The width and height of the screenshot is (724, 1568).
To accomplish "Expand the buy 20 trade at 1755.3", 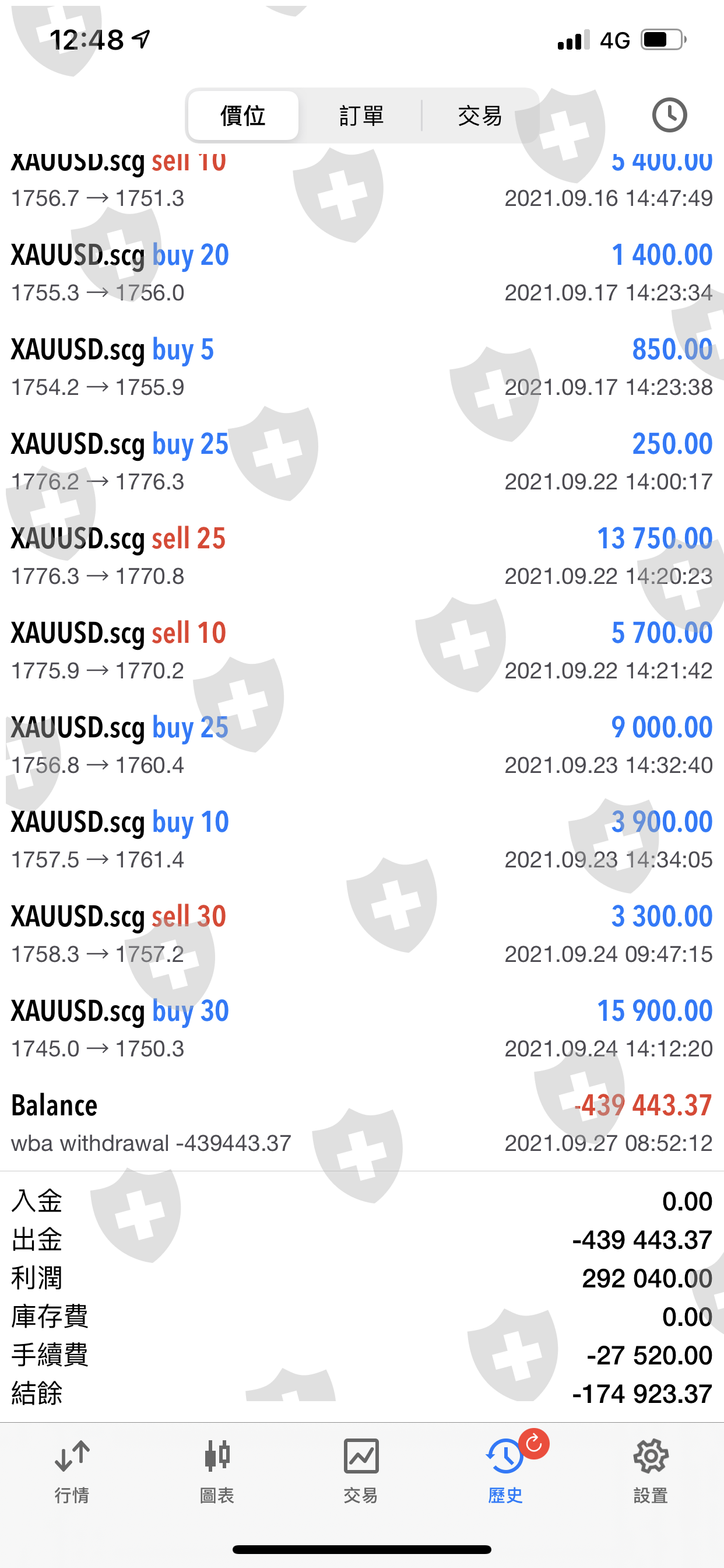I will coord(361,274).
